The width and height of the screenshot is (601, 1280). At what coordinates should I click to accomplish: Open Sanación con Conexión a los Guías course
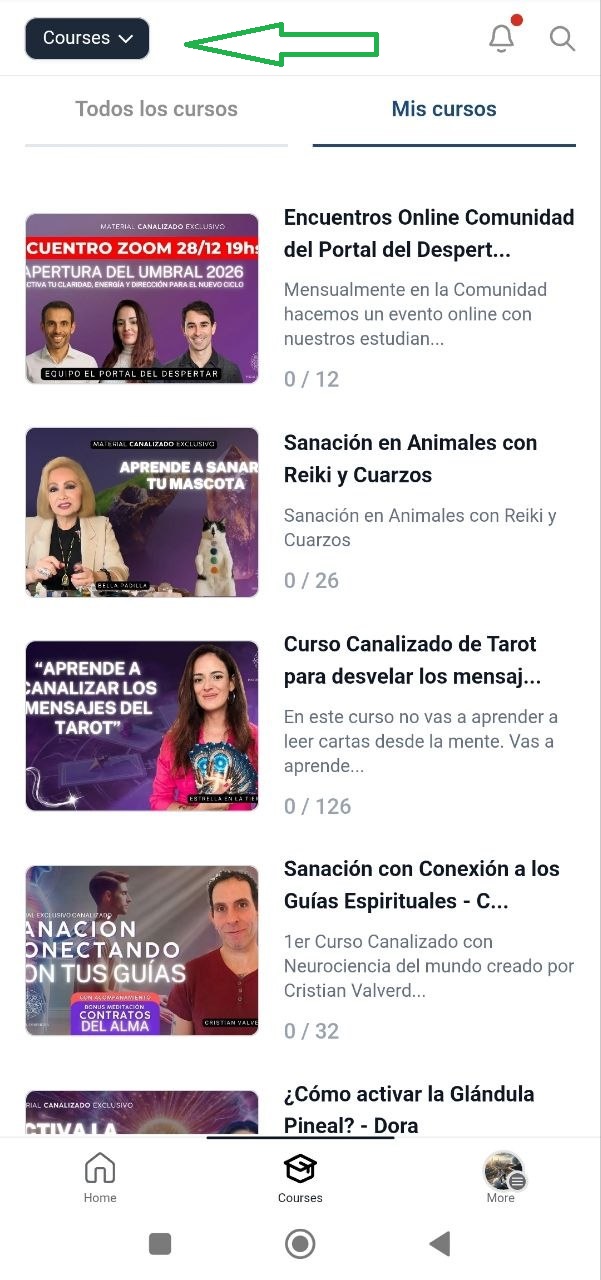pos(421,884)
